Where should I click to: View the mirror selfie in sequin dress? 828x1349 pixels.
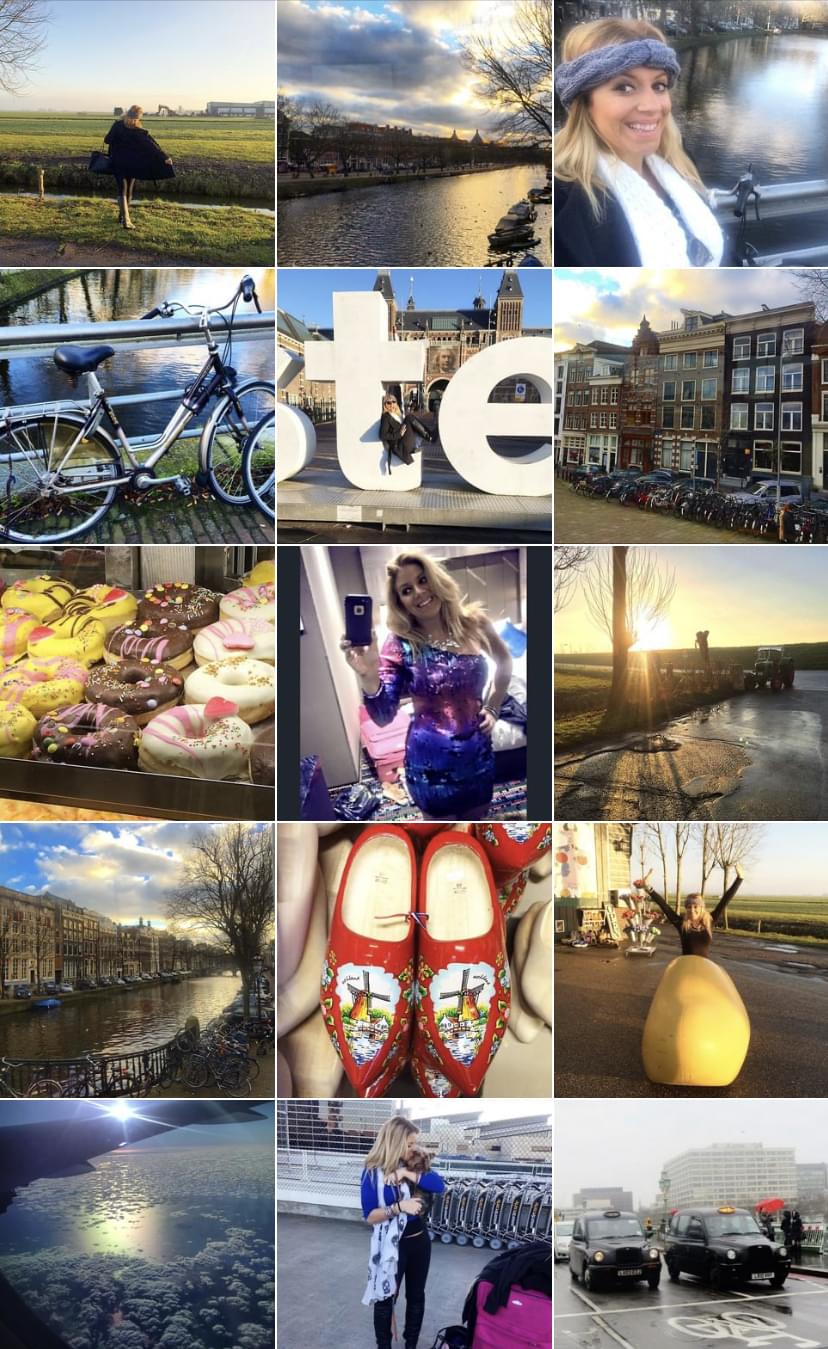[x=414, y=683]
